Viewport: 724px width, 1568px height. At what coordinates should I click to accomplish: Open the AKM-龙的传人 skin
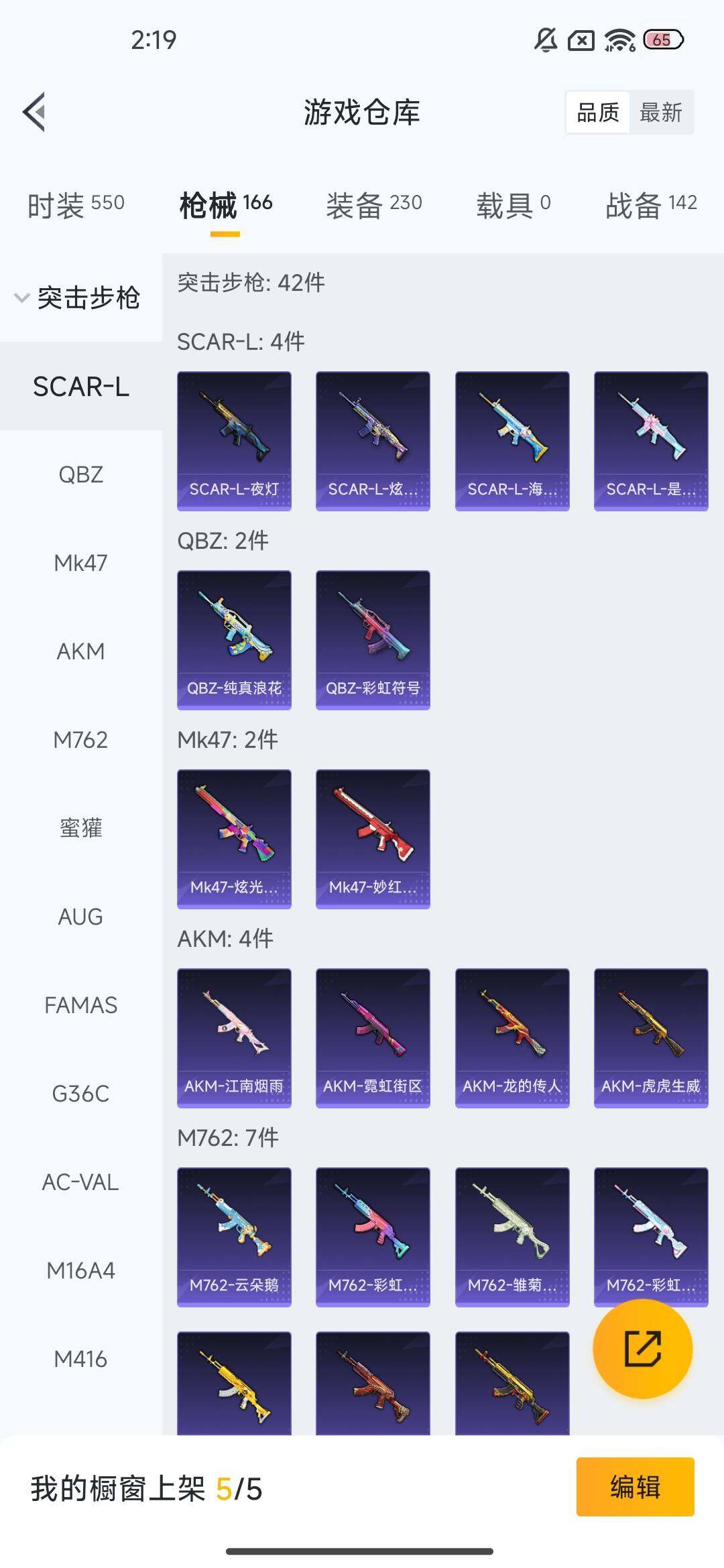(x=512, y=1038)
